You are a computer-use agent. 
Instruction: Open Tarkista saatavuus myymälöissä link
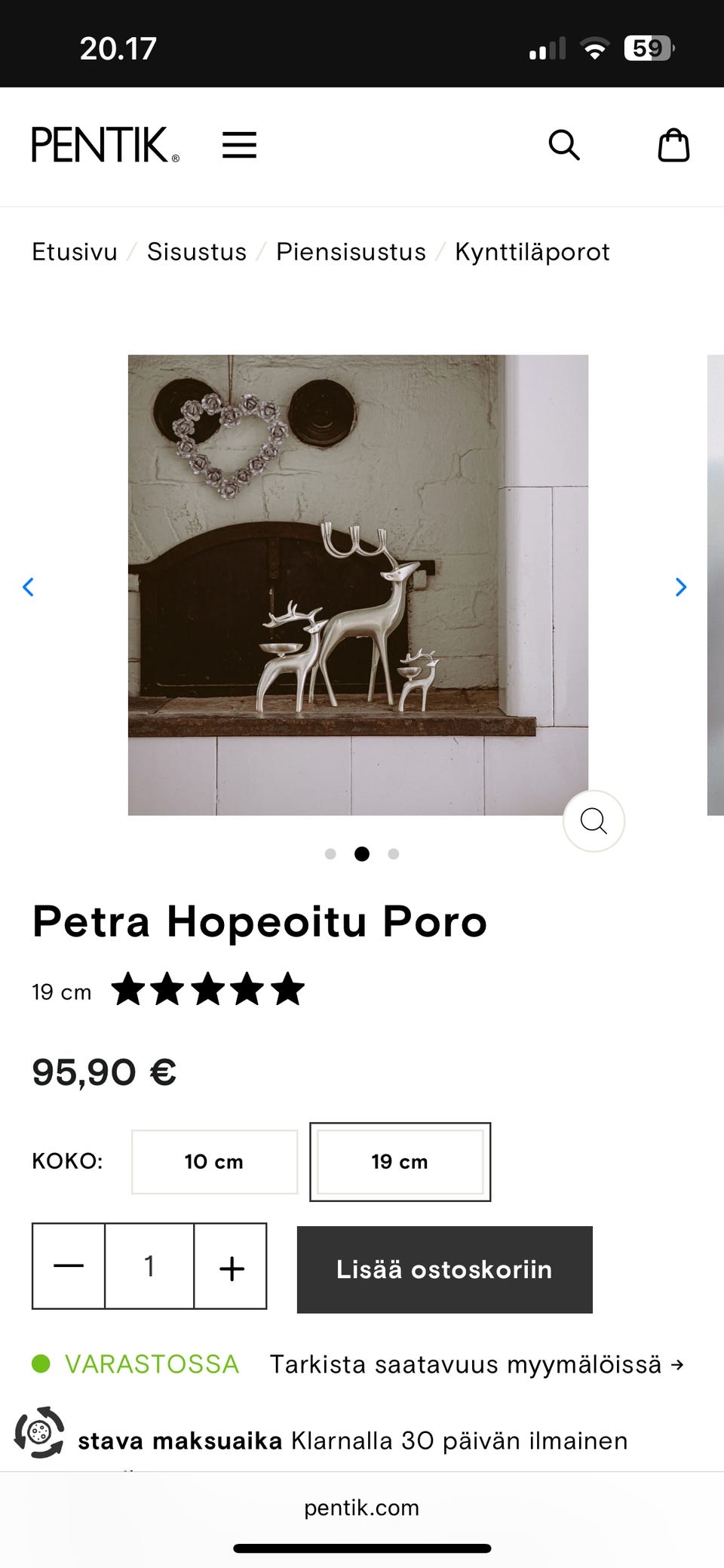(x=477, y=1364)
